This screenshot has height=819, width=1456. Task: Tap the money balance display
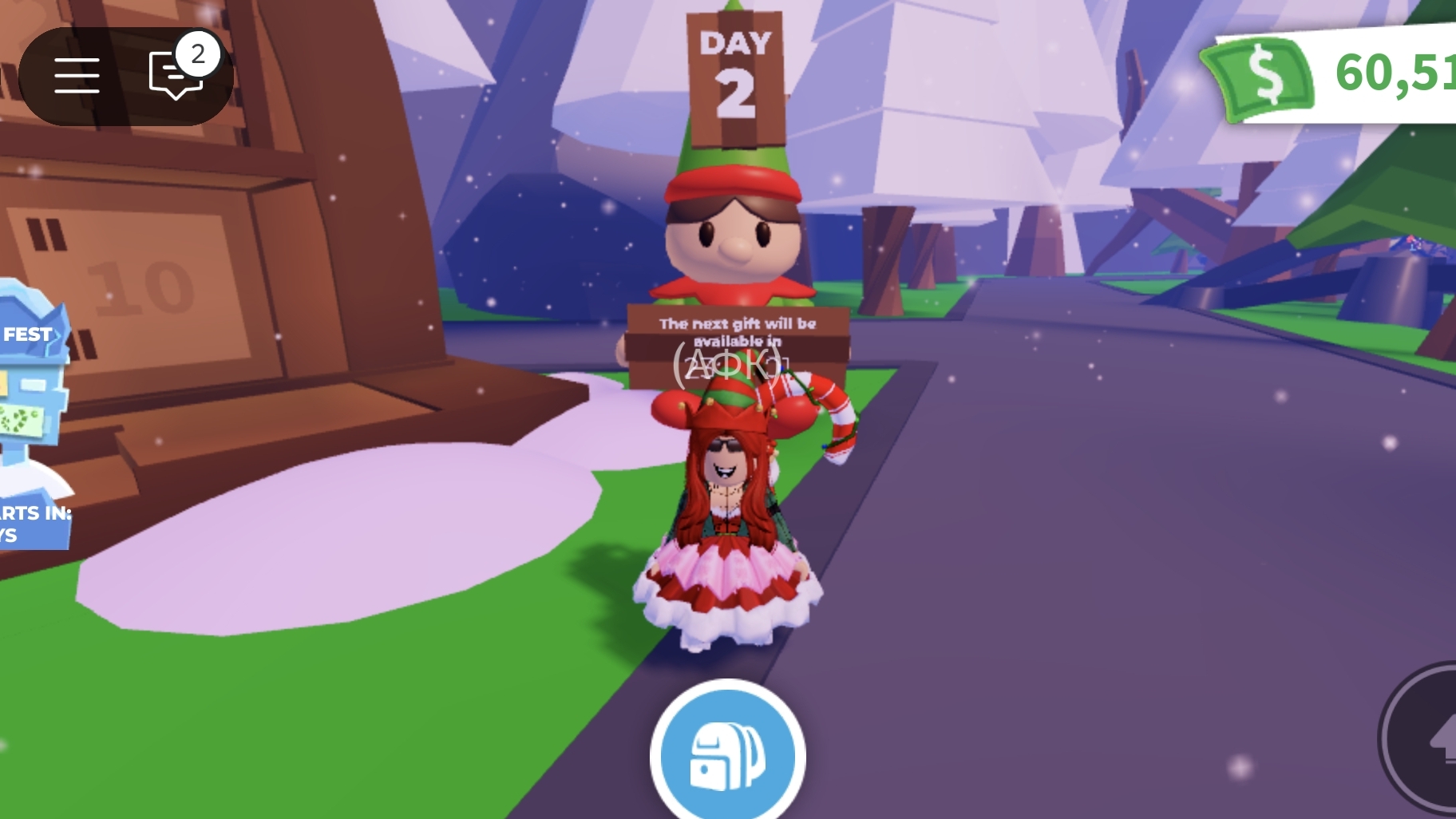[x=1341, y=74]
